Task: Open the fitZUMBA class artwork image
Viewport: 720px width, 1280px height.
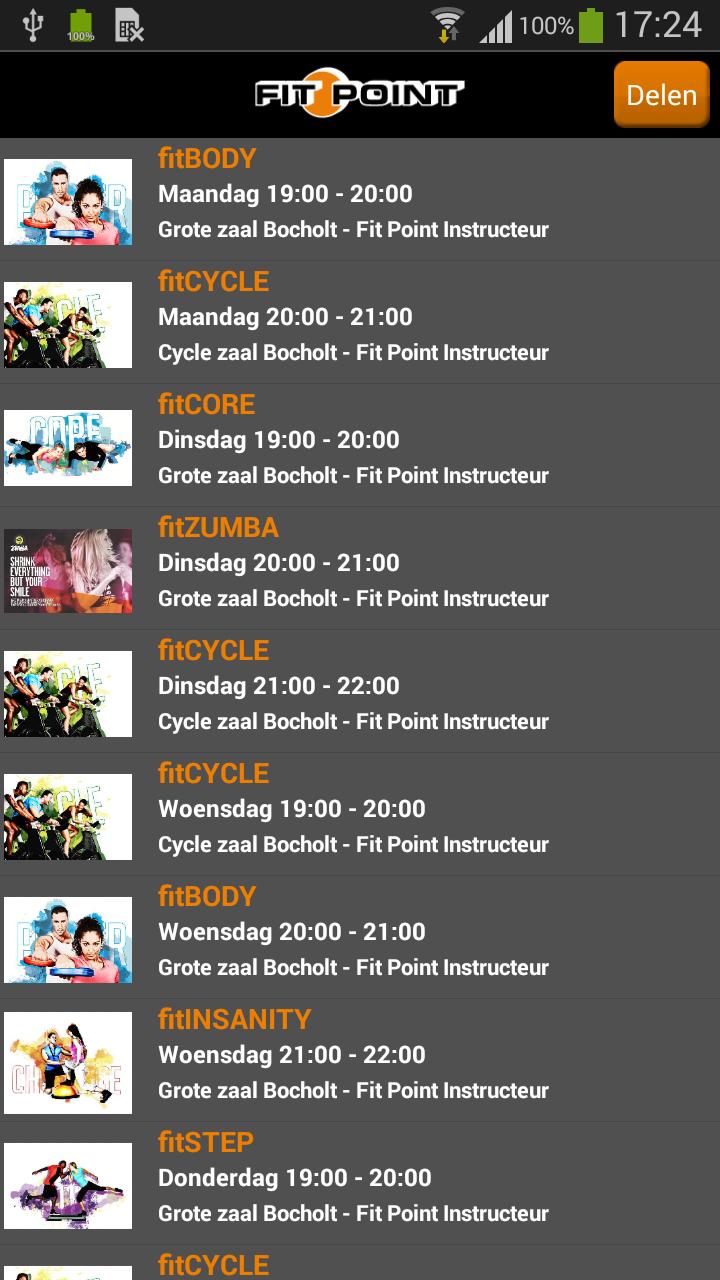Action: tap(67, 570)
